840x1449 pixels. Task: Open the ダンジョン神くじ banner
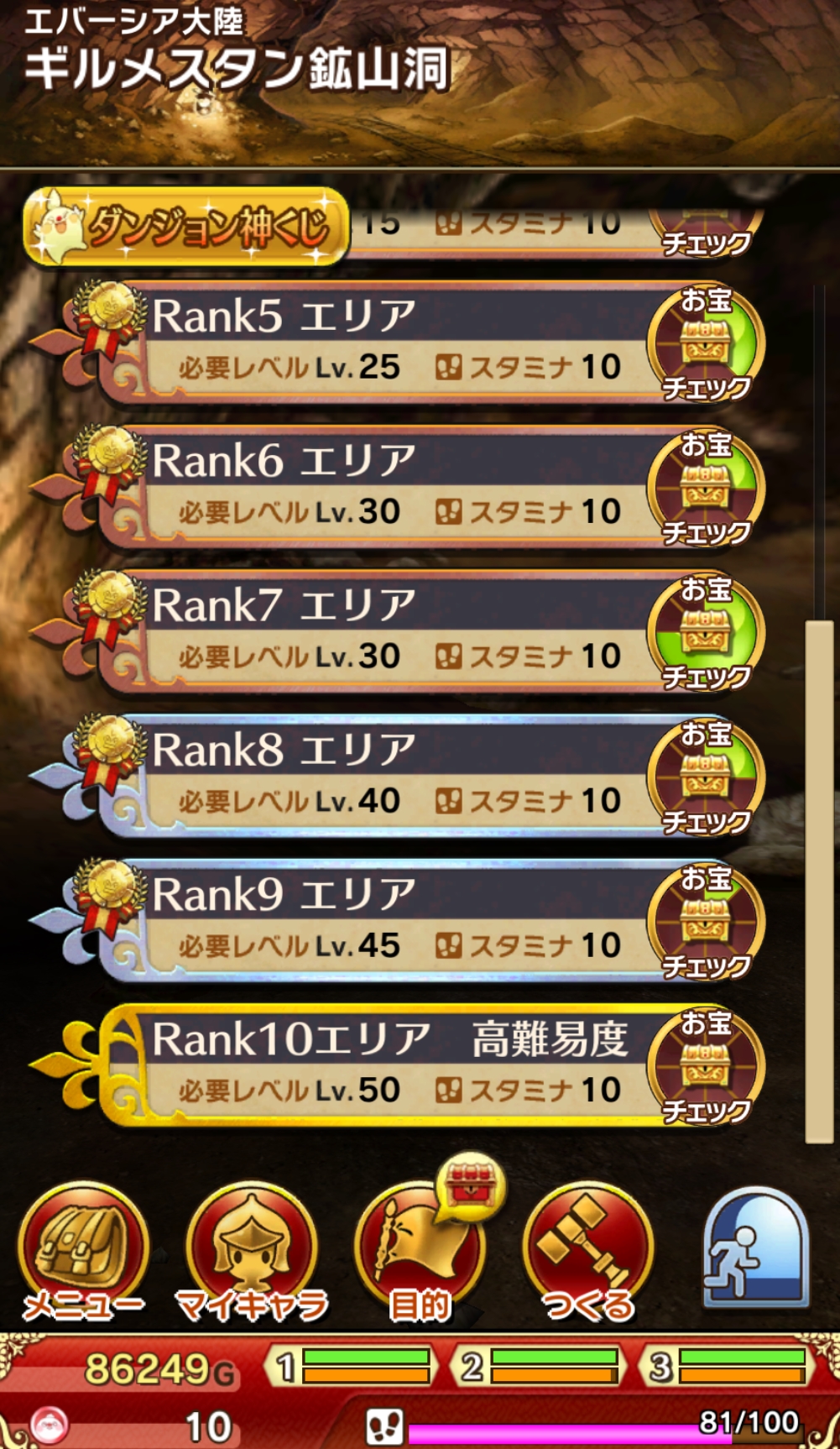tap(186, 227)
